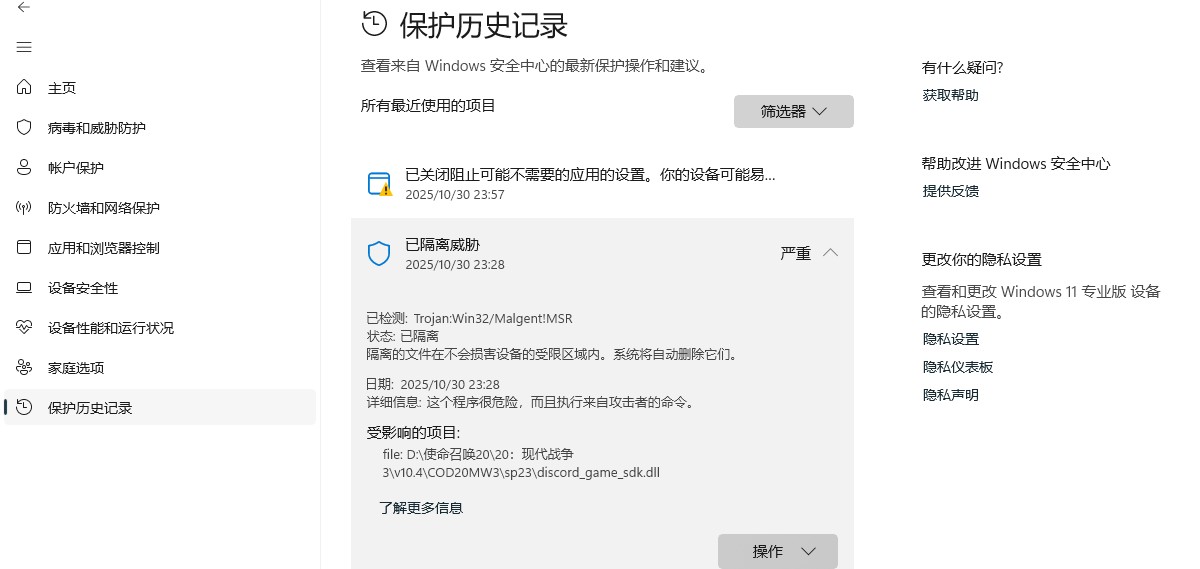
Task: Go back using the top-left arrow
Action: (x=24, y=7)
